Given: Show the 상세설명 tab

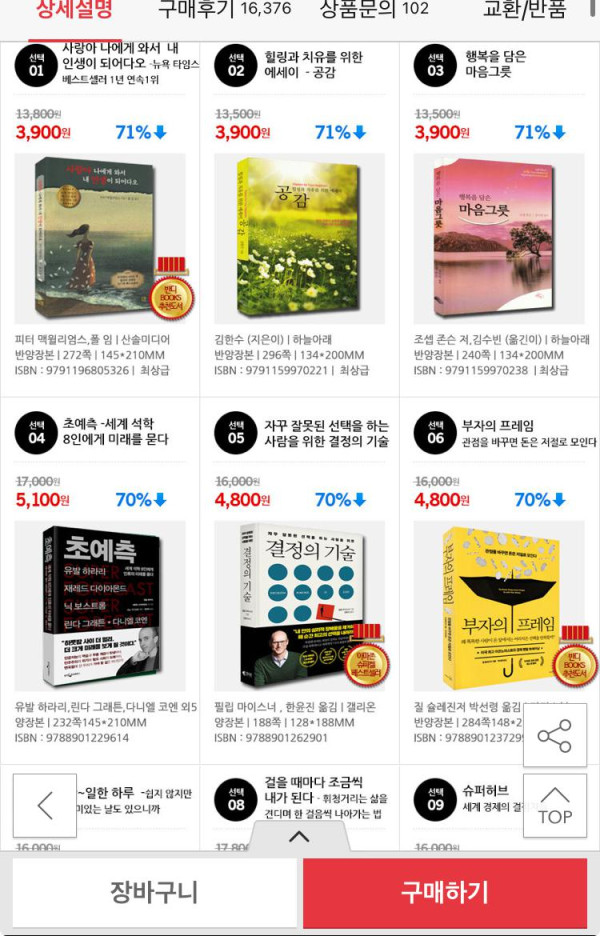Looking at the screenshot, I should [x=74, y=10].
